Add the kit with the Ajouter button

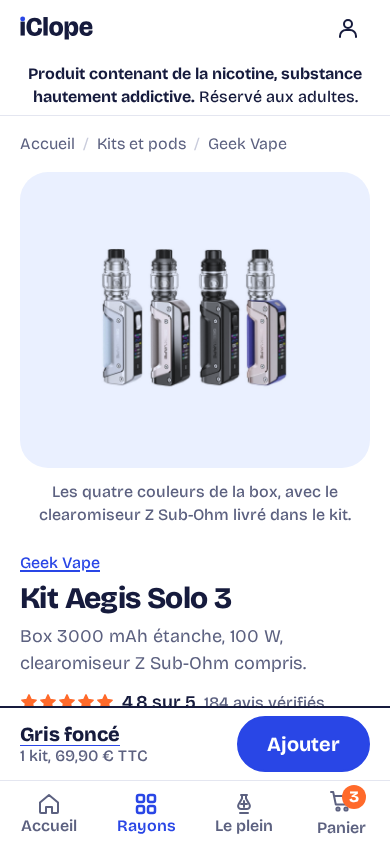pos(303,744)
